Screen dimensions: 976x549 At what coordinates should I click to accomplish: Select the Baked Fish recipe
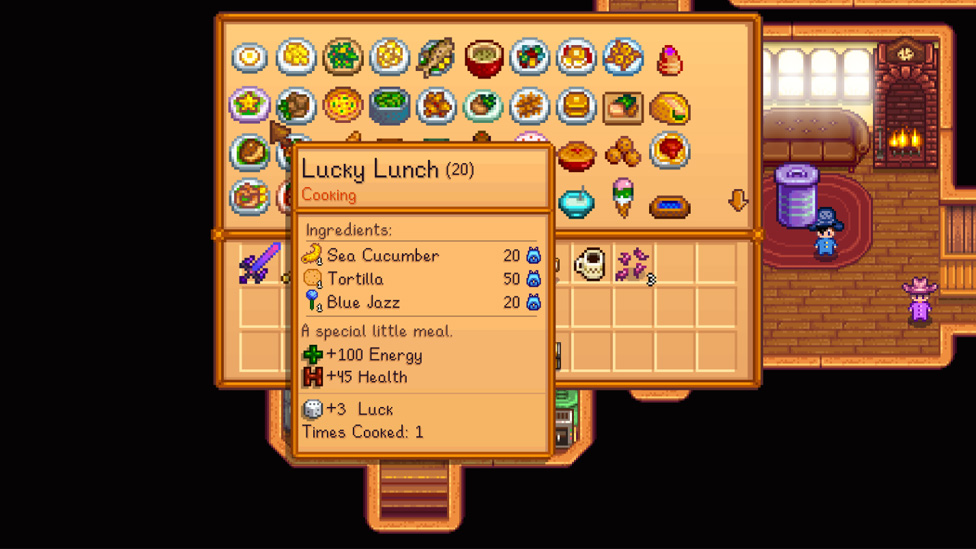[x=436, y=57]
